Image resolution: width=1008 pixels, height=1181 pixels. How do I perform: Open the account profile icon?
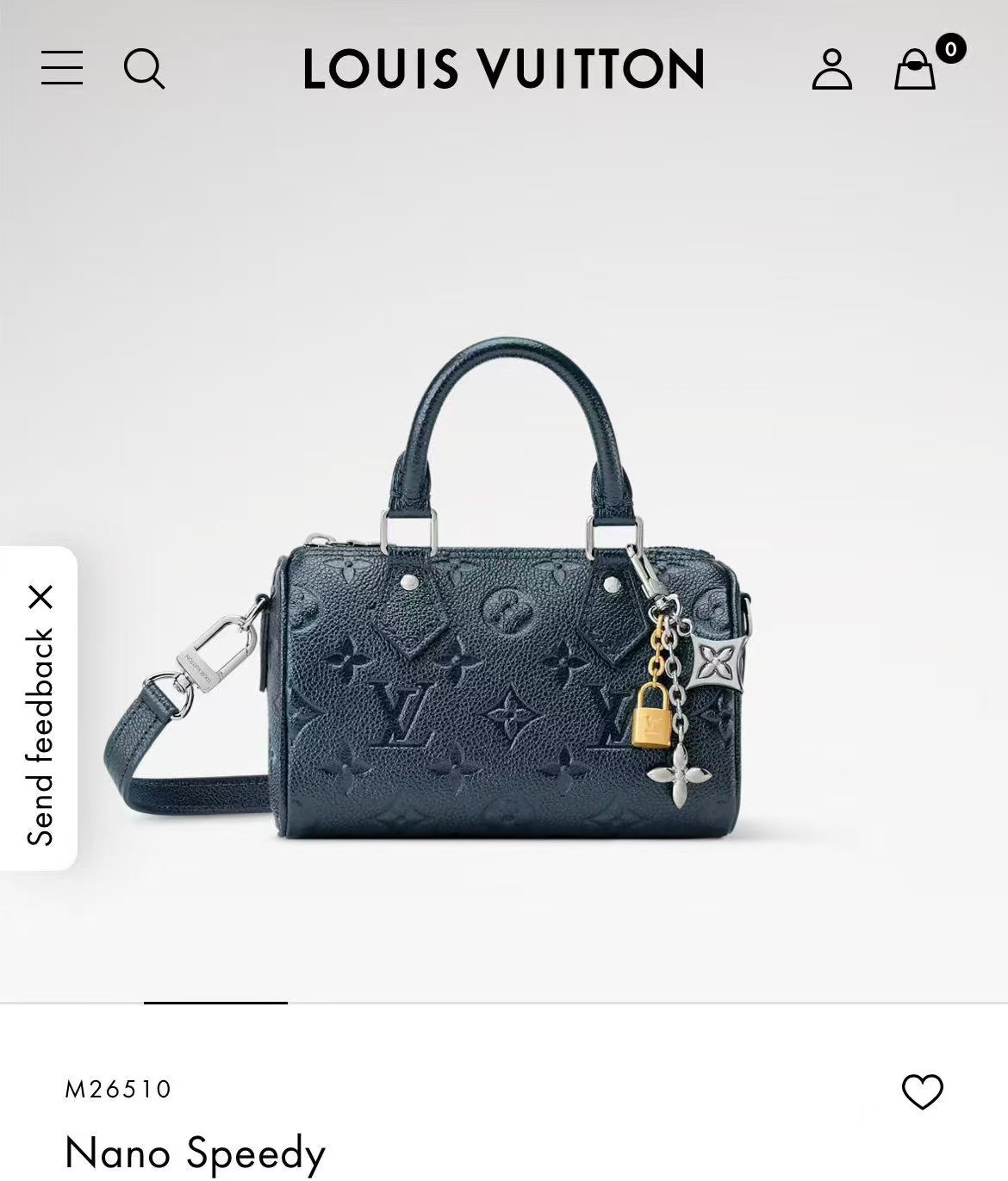[831, 69]
